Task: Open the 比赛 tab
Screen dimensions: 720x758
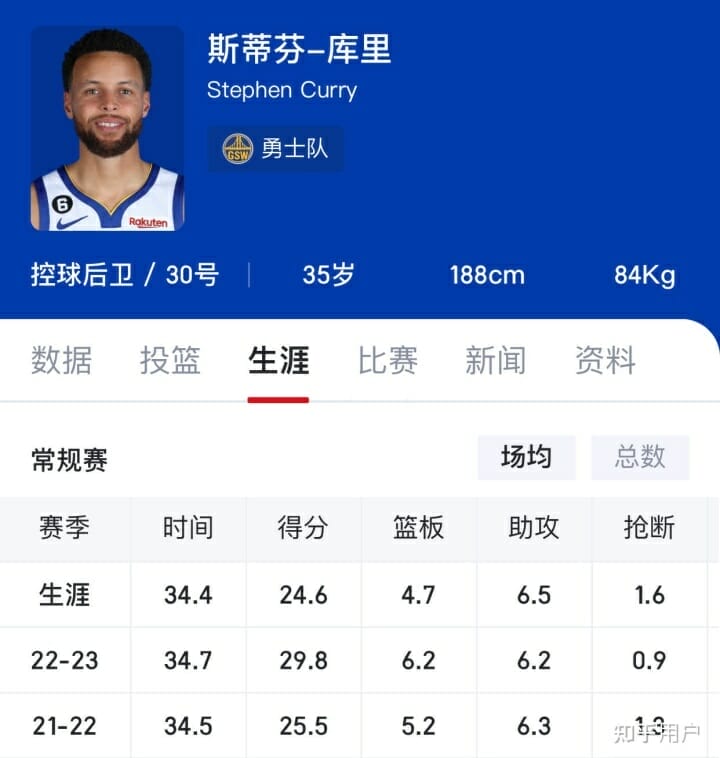Action: 387,360
